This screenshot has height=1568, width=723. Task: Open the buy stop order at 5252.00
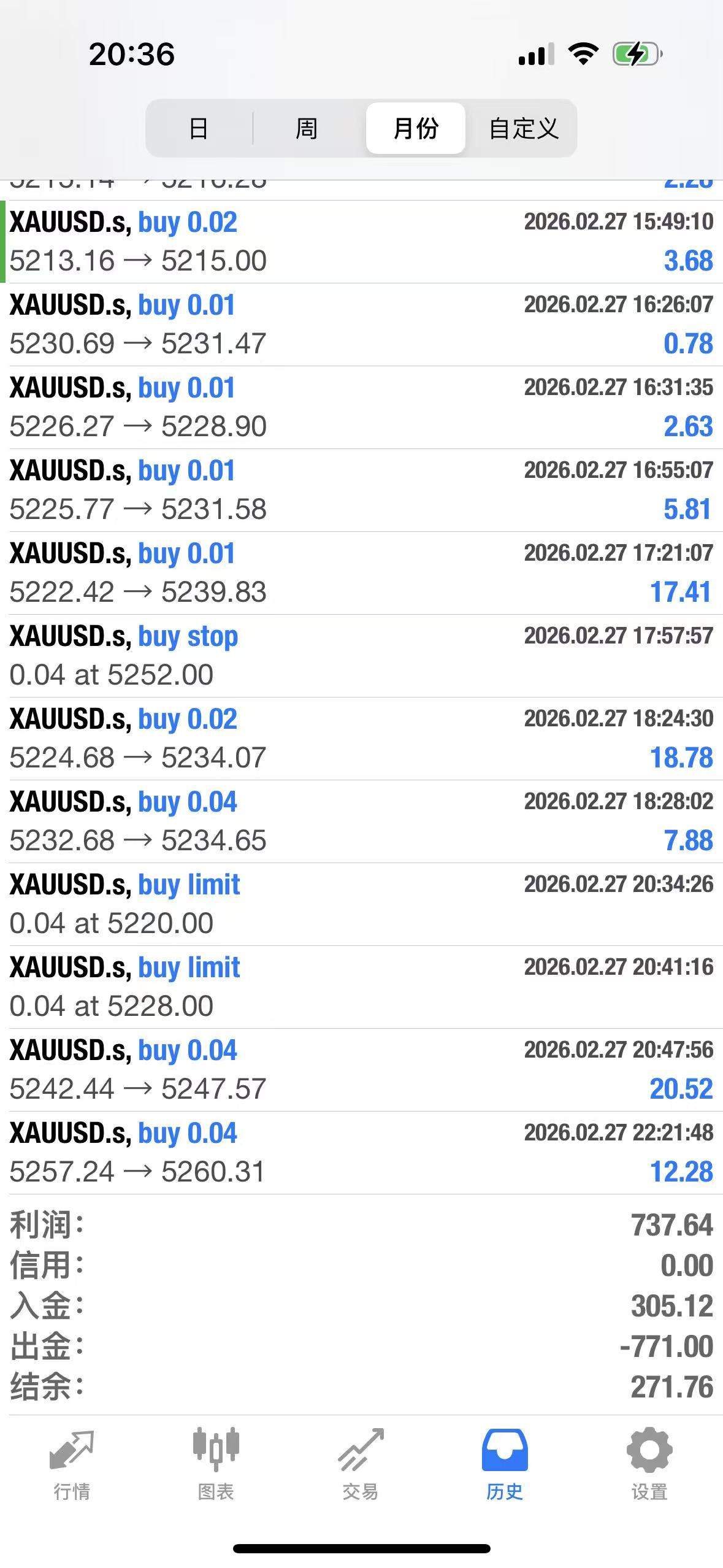click(x=361, y=656)
